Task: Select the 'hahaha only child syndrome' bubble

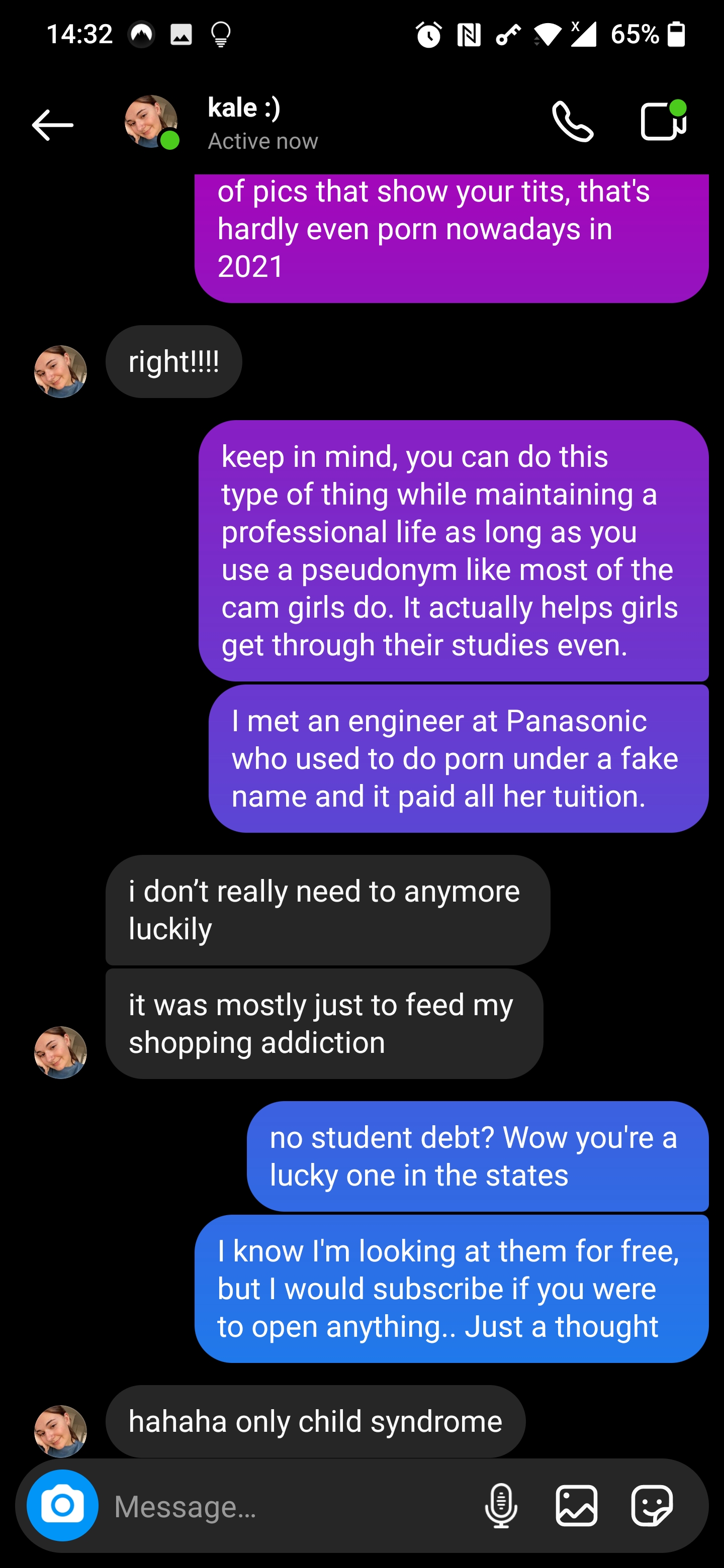Action: pyautogui.click(x=315, y=1421)
